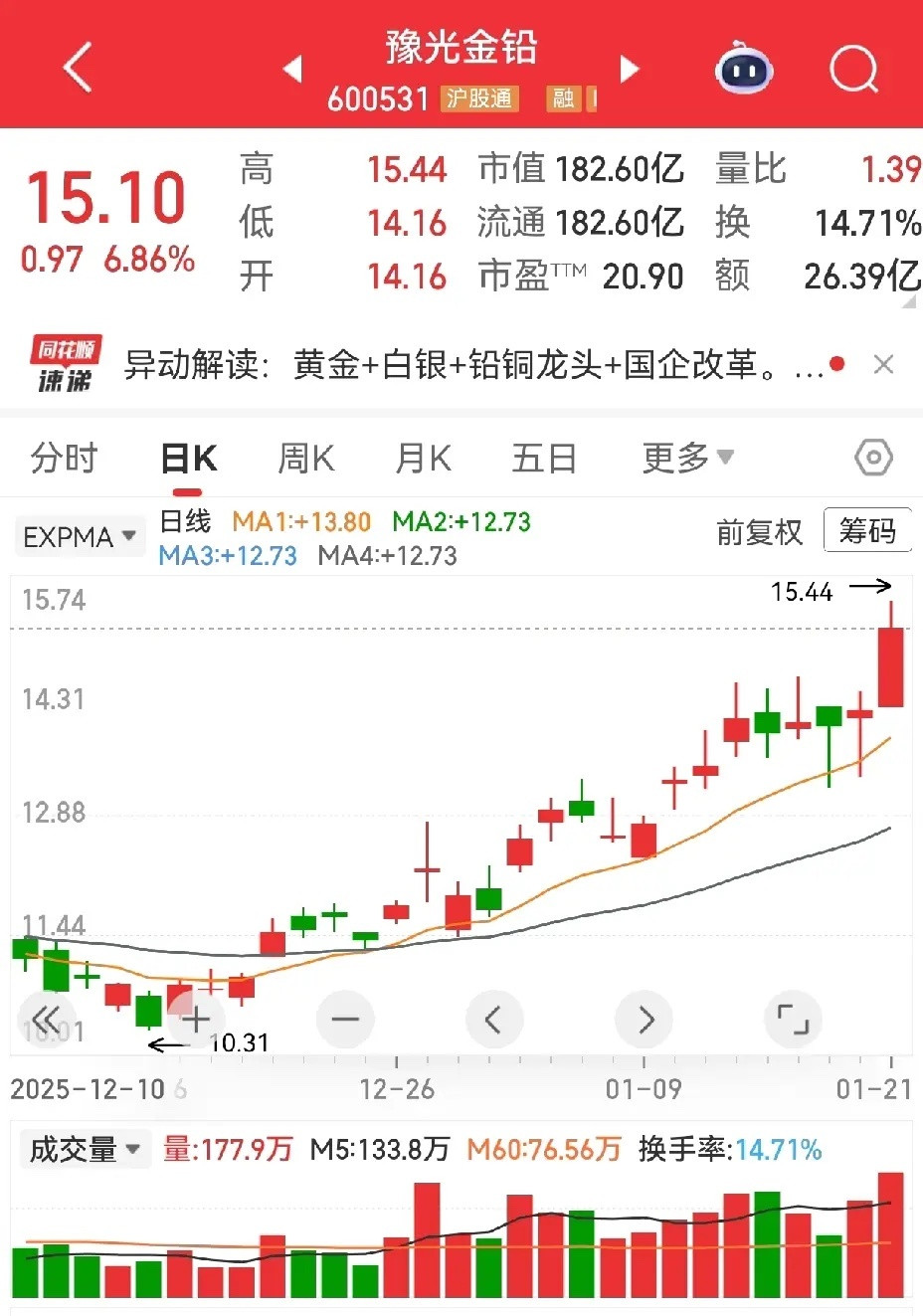Jump to earliest data with double-left arrow
This screenshot has height=1316, width=923.
point(47,1019)
